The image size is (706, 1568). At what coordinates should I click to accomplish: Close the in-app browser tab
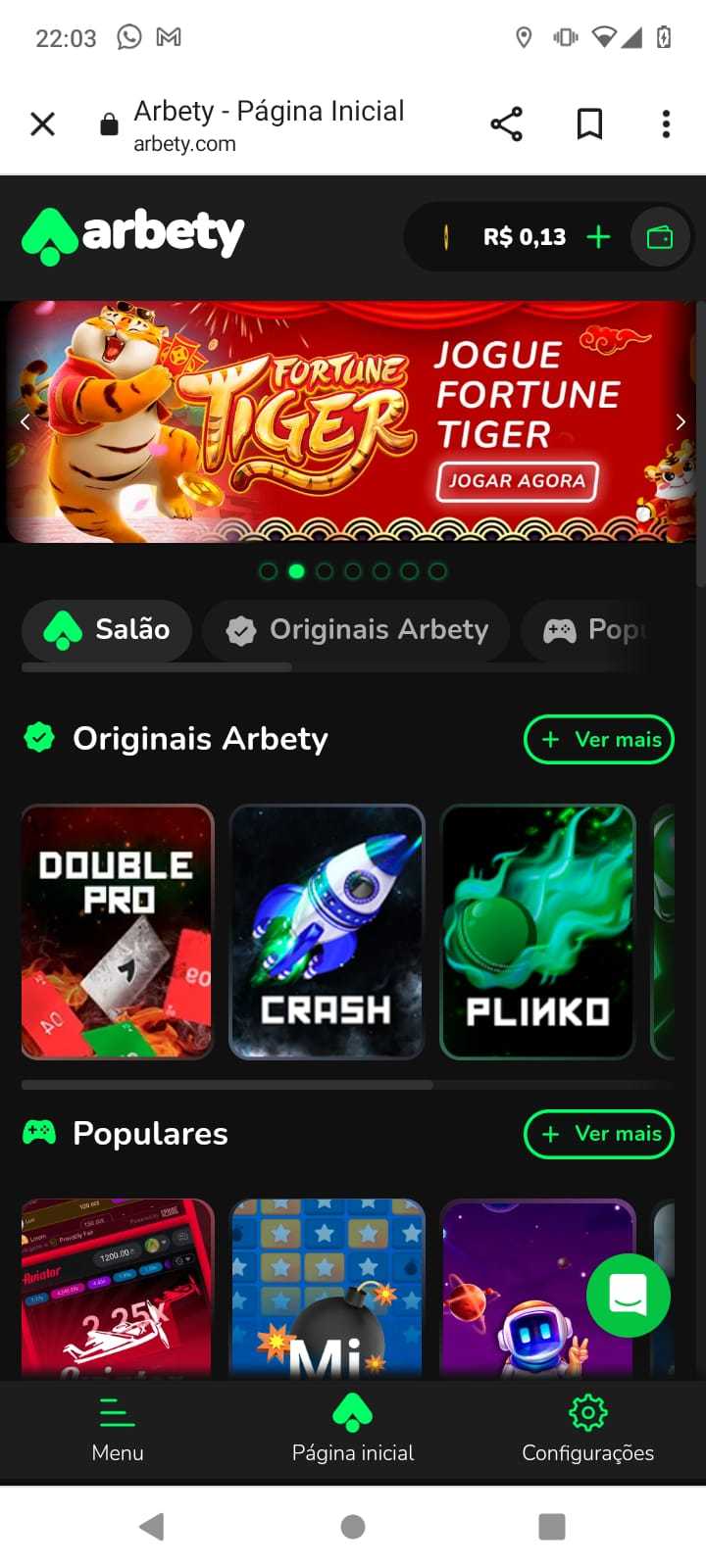(x=42, y=124)
